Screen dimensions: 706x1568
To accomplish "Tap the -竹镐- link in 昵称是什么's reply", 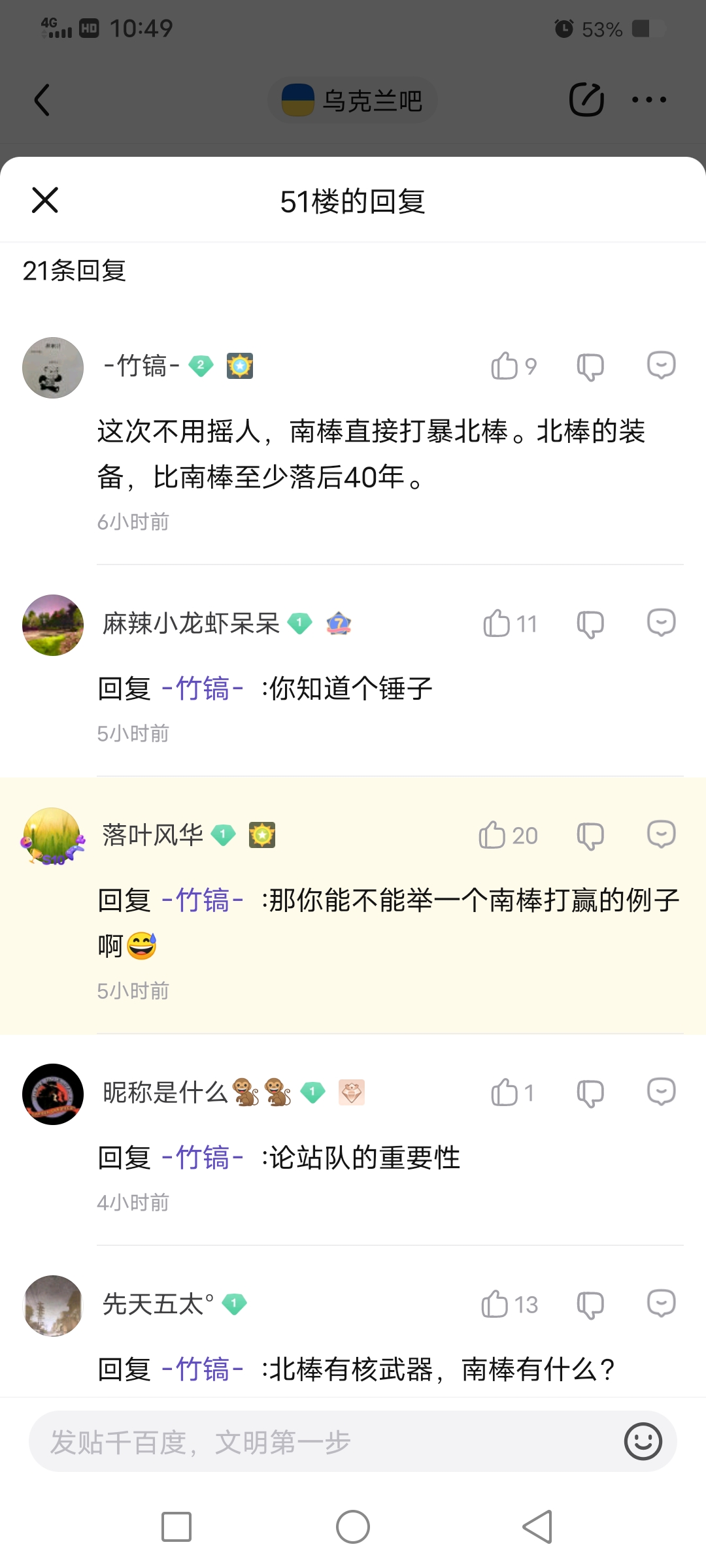I will click(x=203, y=1158).
